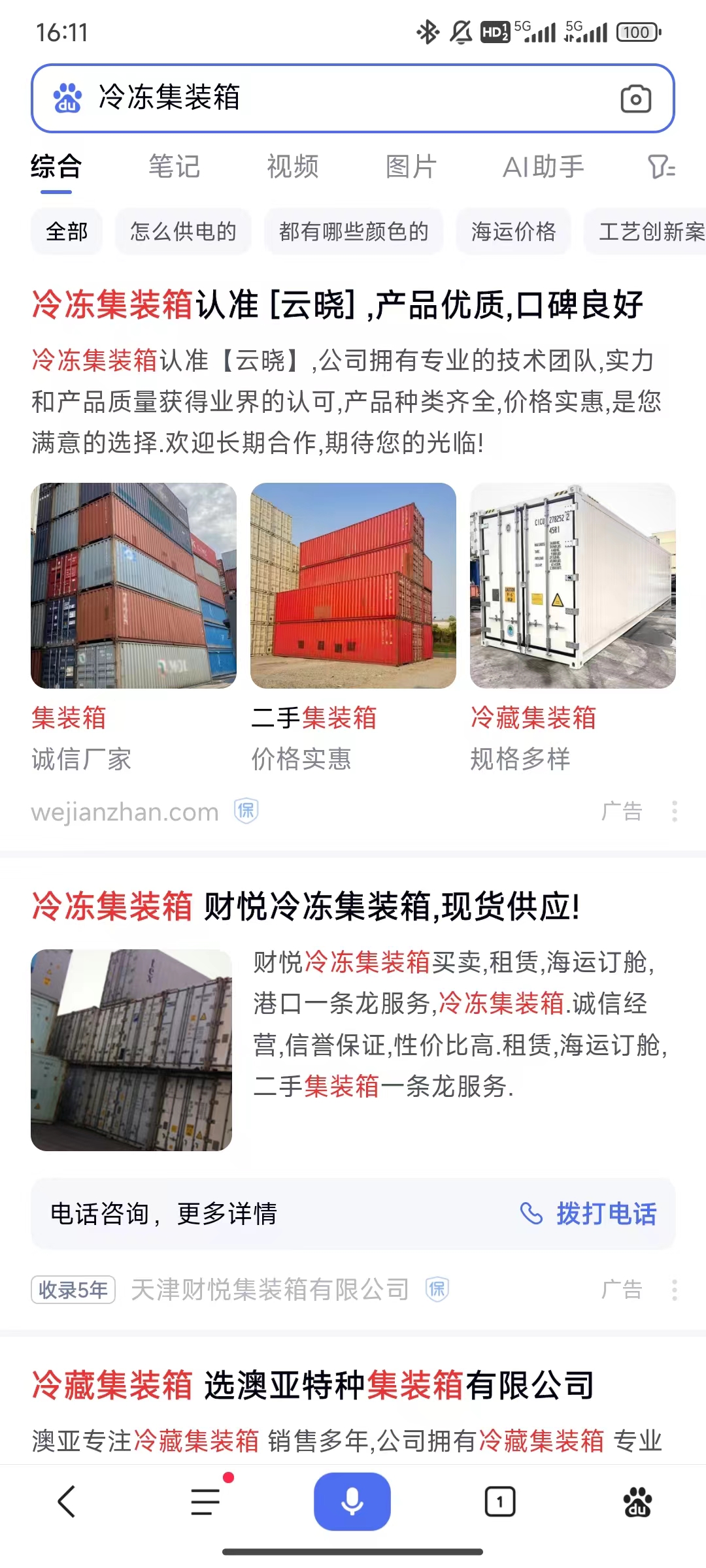Select the 海运价格 chip
Screen dimensions: 706x1568
(x=513, y=231)
